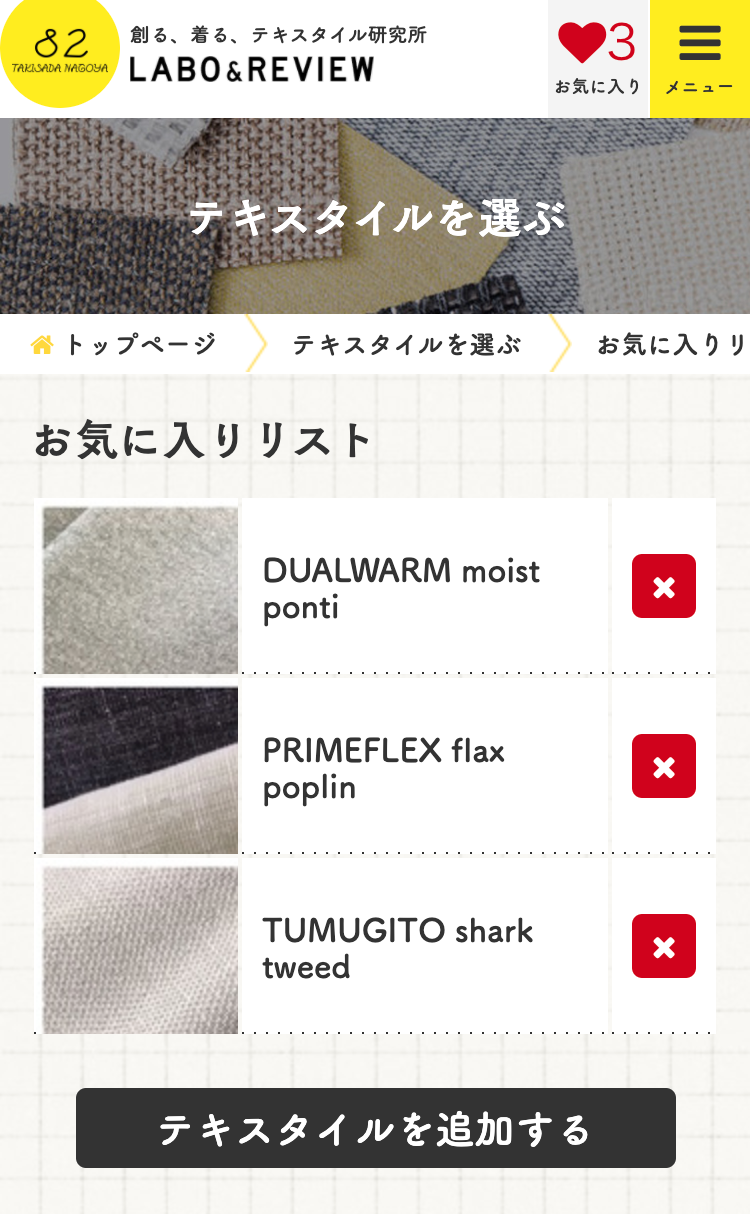Open the yellow メニュー hamburger menu

[x=699, y=58]
